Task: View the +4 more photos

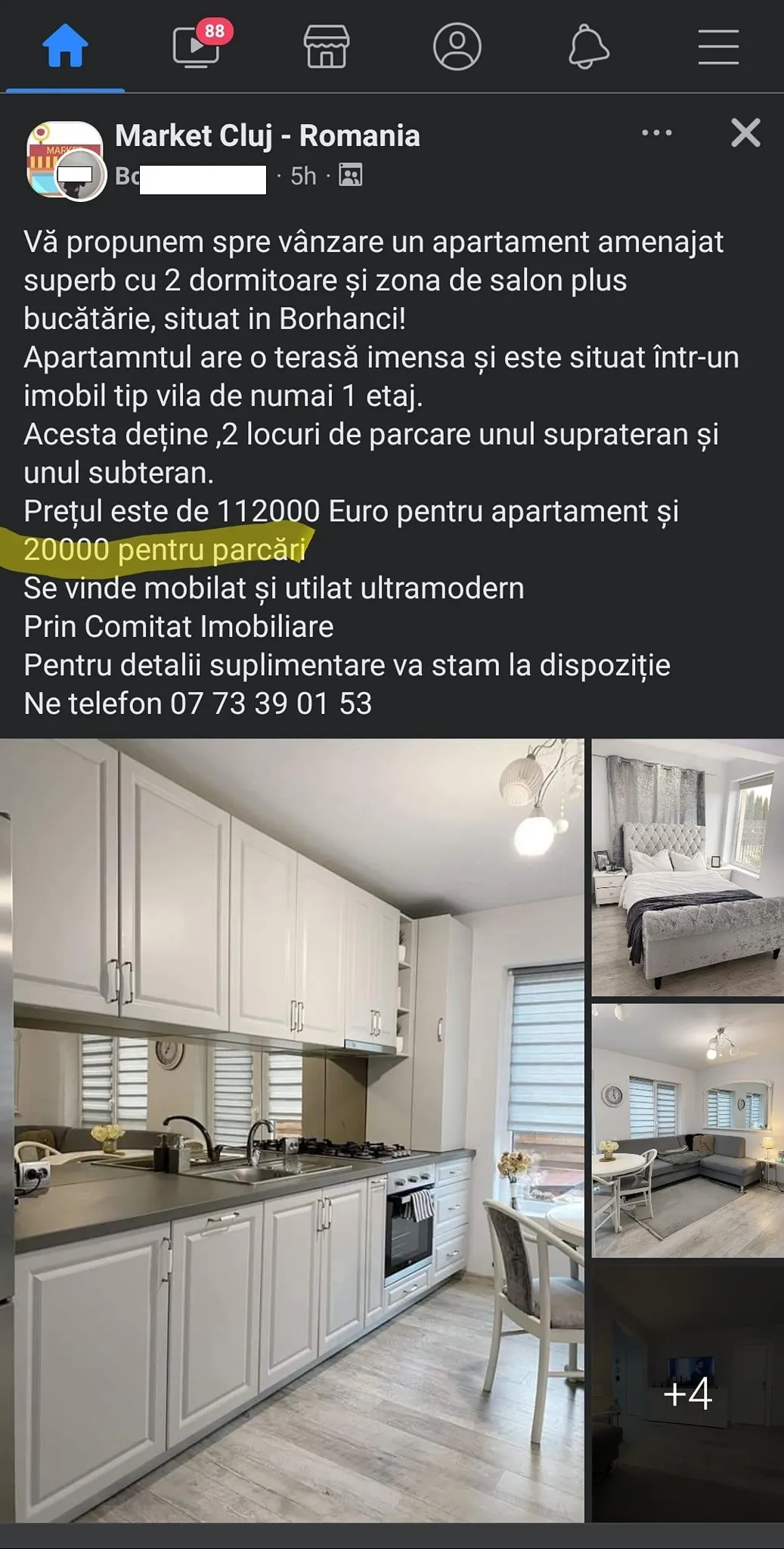Action: click(x=686, y=1393)
